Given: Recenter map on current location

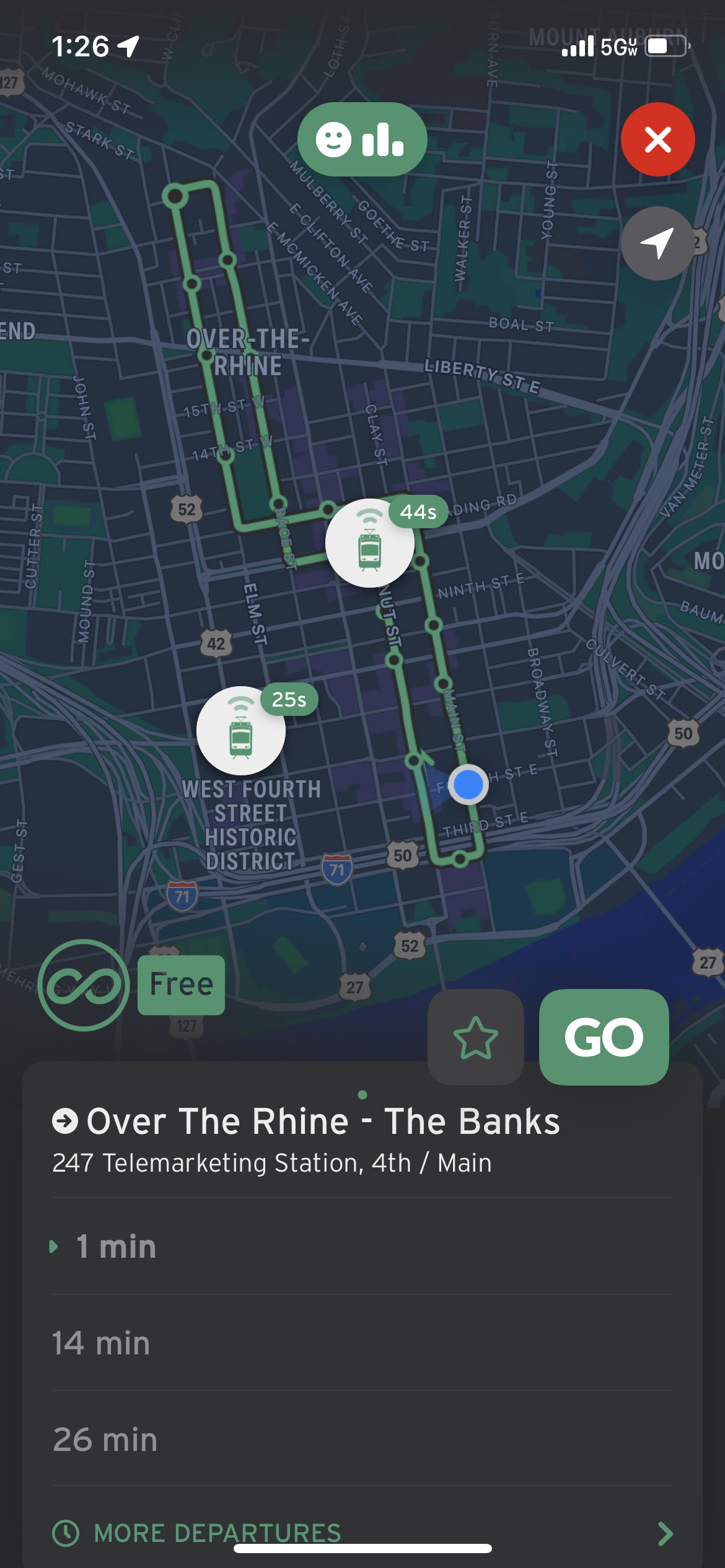Looking at the screenshot, I should tap(657, 243).
